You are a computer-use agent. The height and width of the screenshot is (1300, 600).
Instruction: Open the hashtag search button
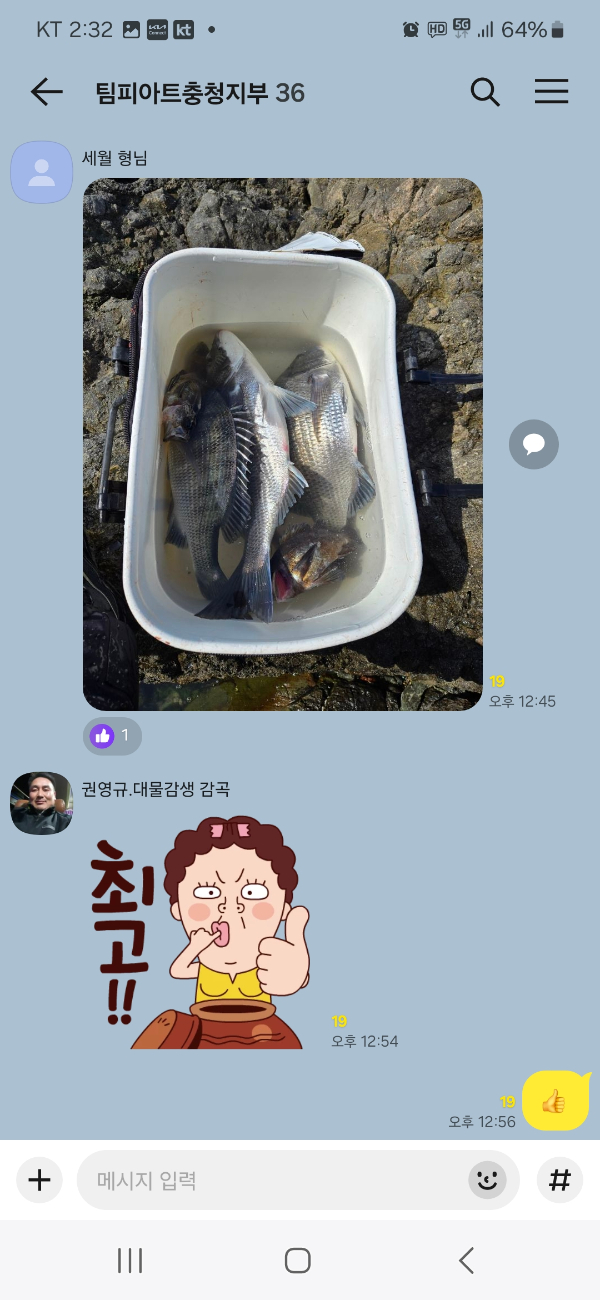click(560, 1180)
